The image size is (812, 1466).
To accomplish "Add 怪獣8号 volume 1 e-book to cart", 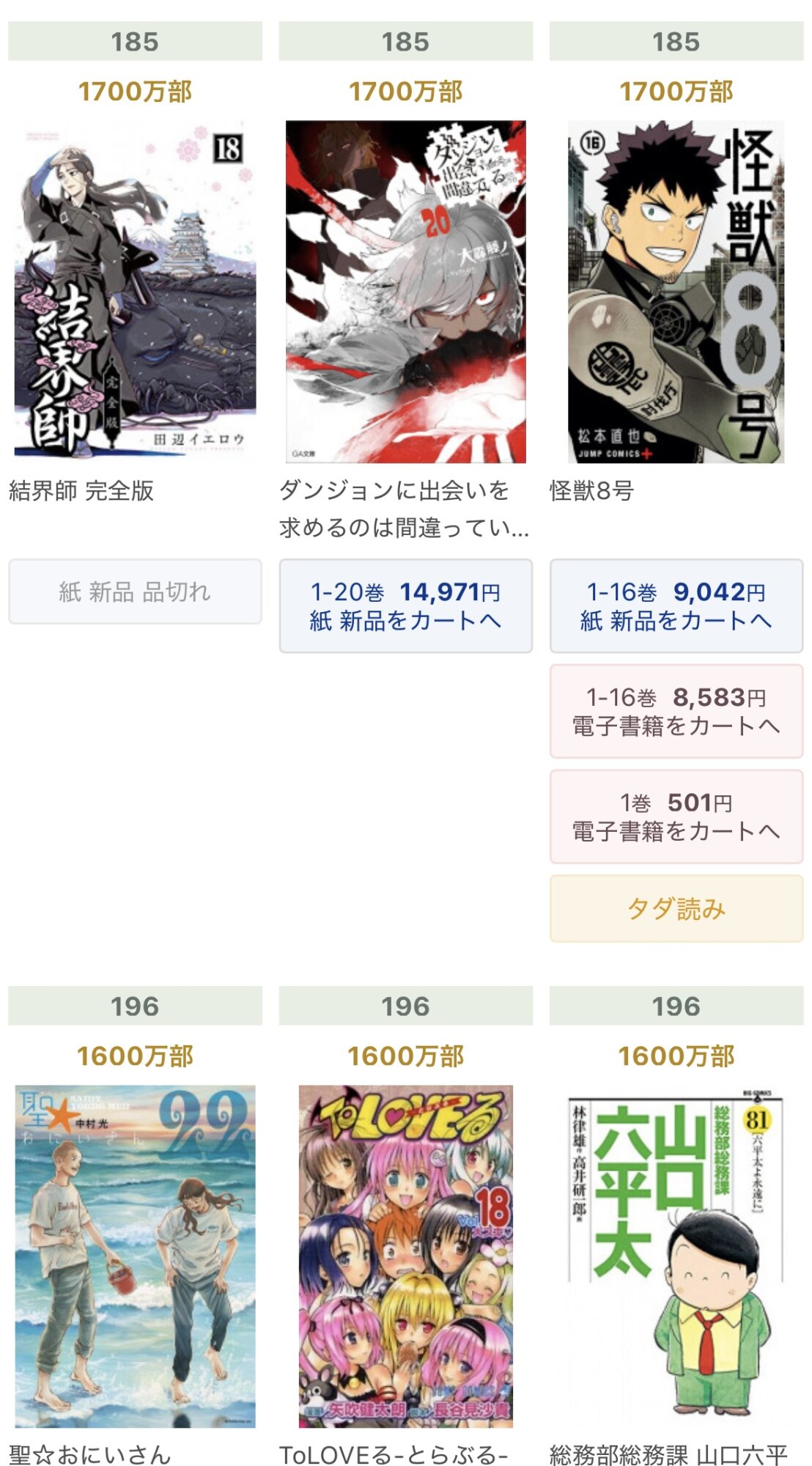I will pyautogui.click(x=676, y=816).
